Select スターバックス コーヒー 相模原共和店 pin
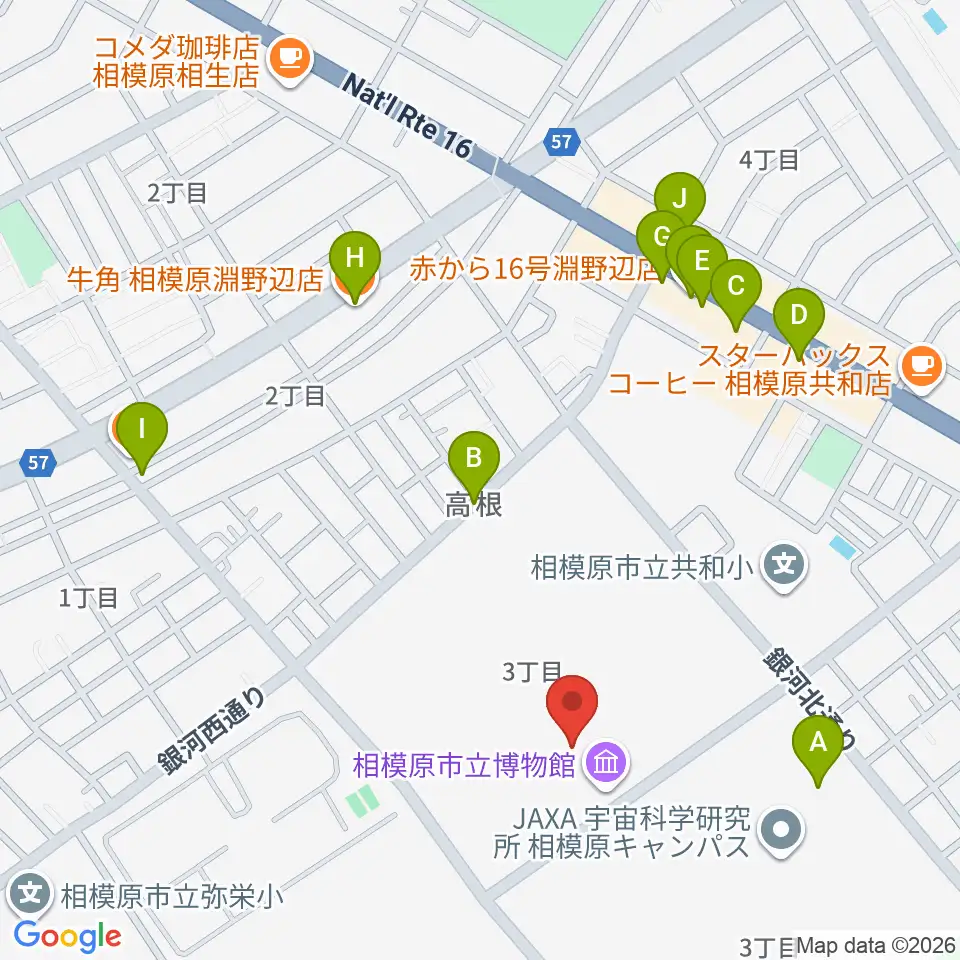Image resolution: width=960 pixels, height=960 pixels. [x=923, y=368]
